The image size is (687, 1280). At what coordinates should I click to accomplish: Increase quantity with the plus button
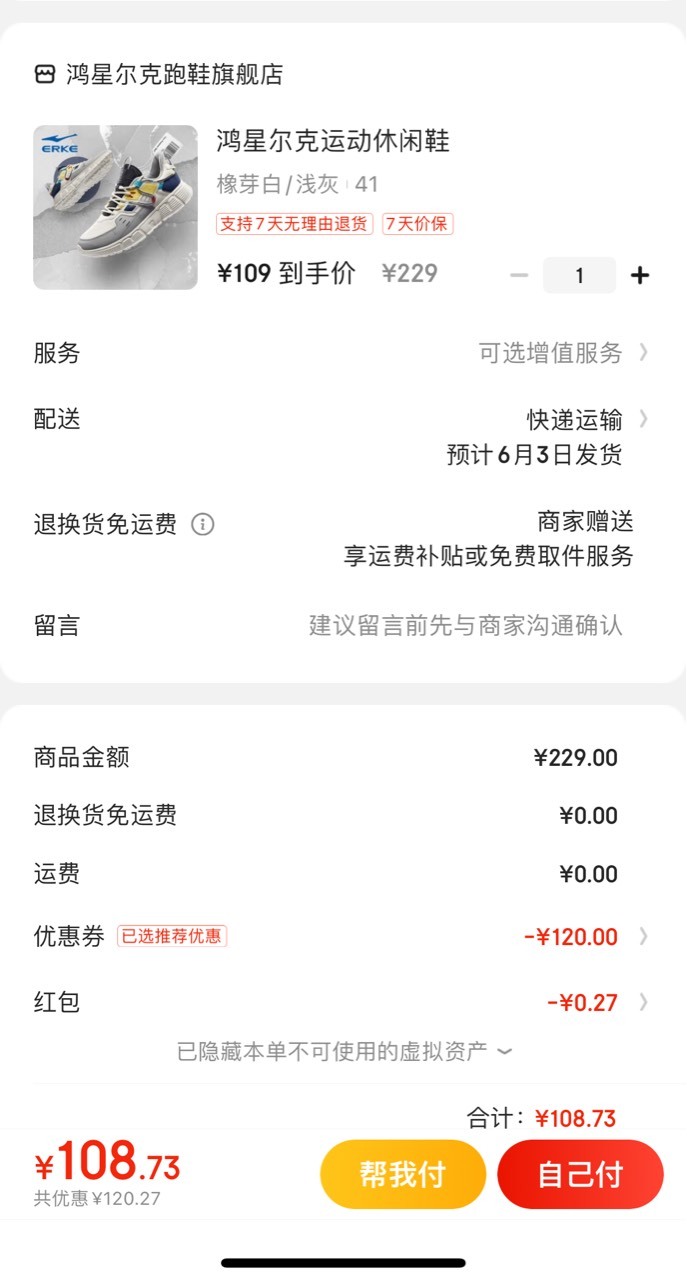click(640, 275)
